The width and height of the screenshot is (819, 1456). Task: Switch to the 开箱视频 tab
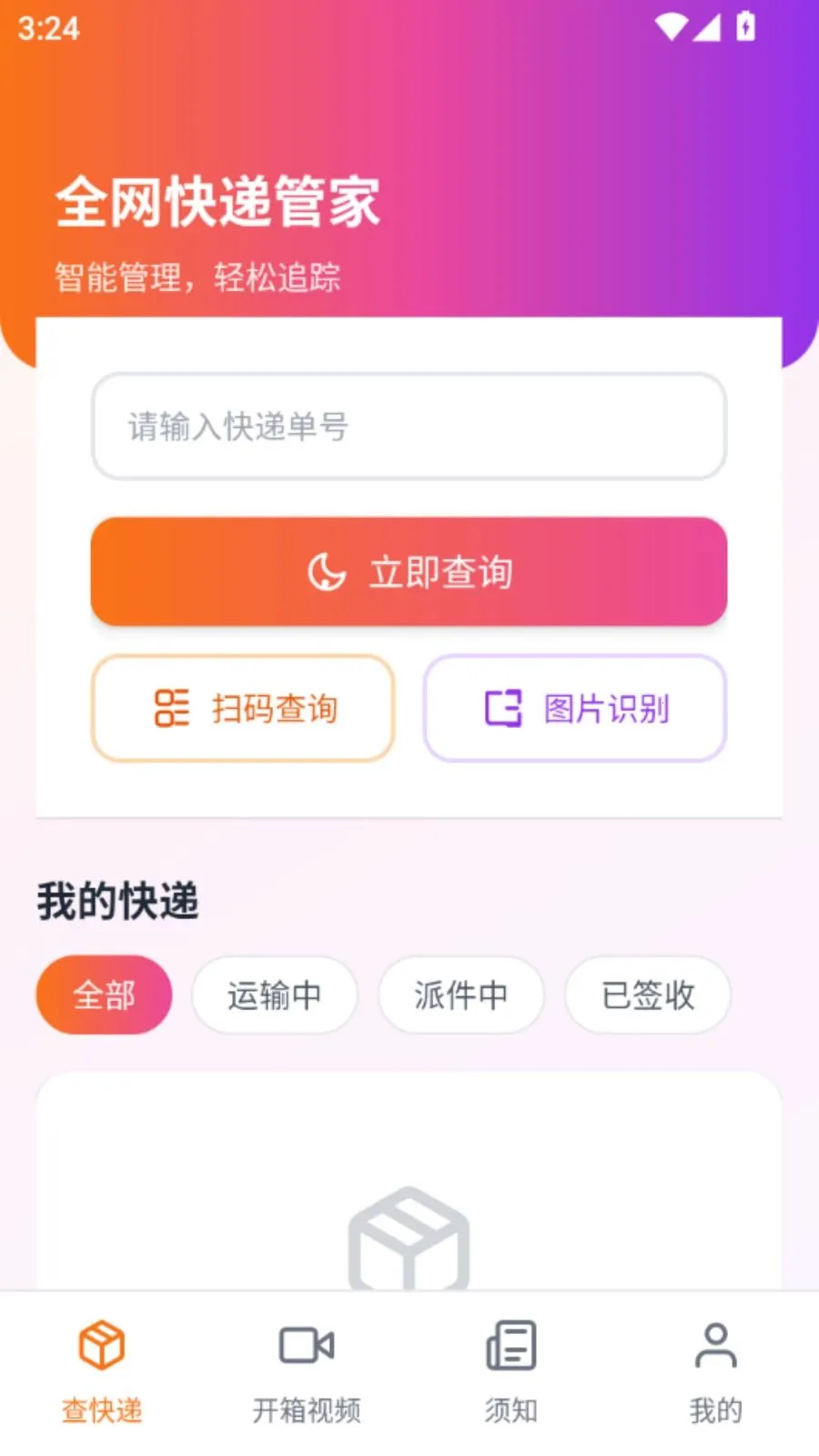[x=307, y=1370]
